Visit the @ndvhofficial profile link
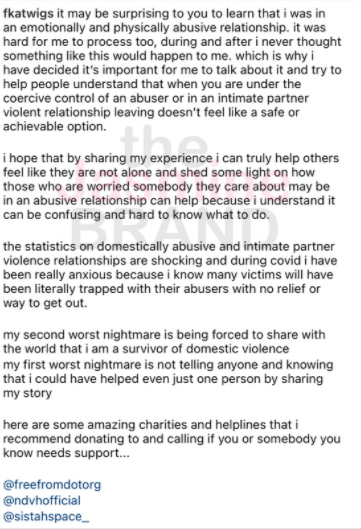 point(42,500)
